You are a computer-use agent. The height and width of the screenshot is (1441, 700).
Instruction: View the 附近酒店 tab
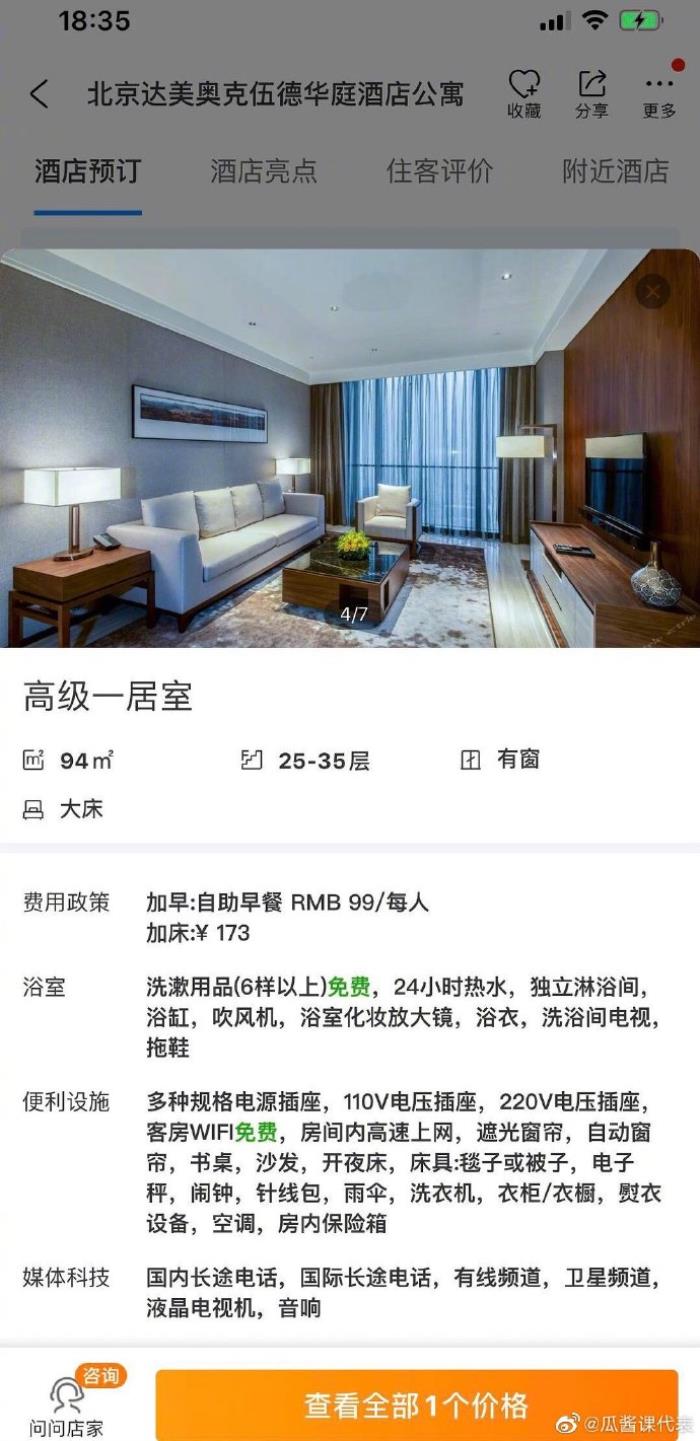[615, 172]
